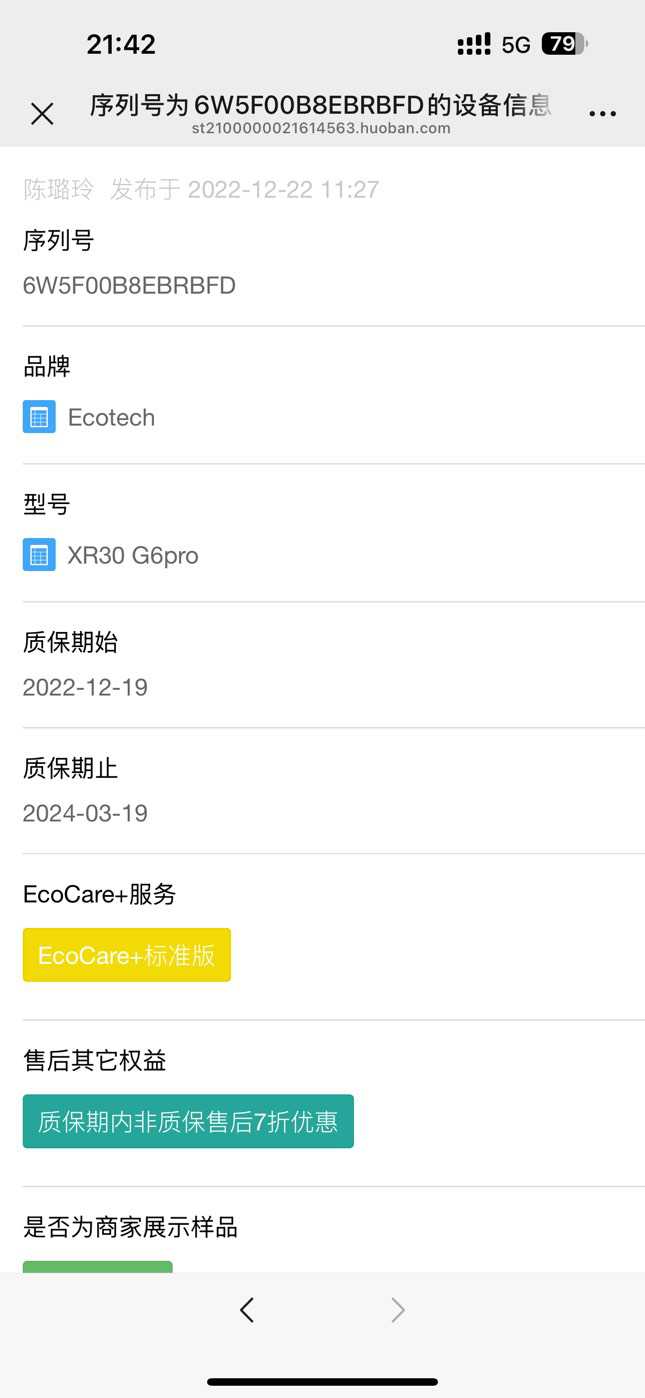Open the Ecotech brand record

[x=110, y=418]
